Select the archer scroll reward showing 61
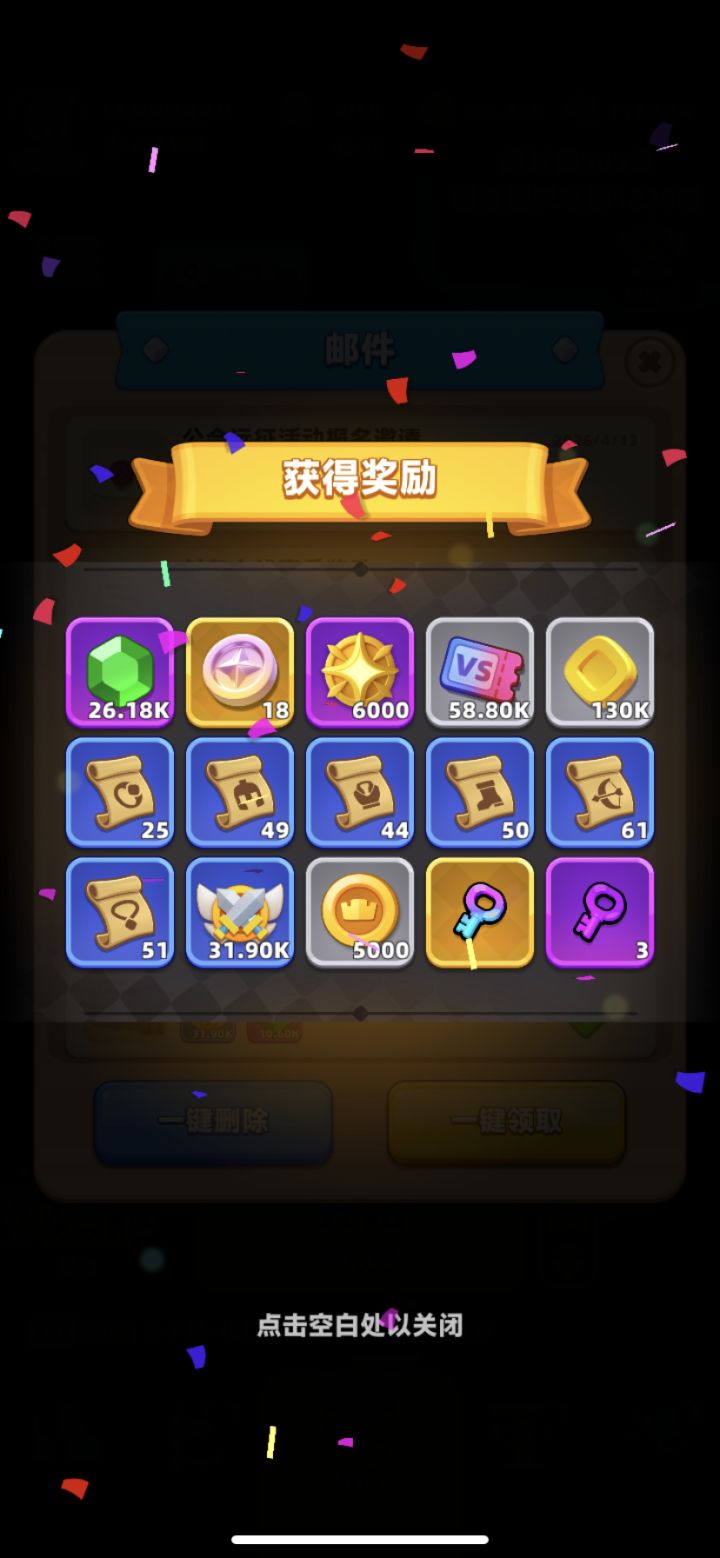The image size is (720, 1558). click(x=600, y=793)
